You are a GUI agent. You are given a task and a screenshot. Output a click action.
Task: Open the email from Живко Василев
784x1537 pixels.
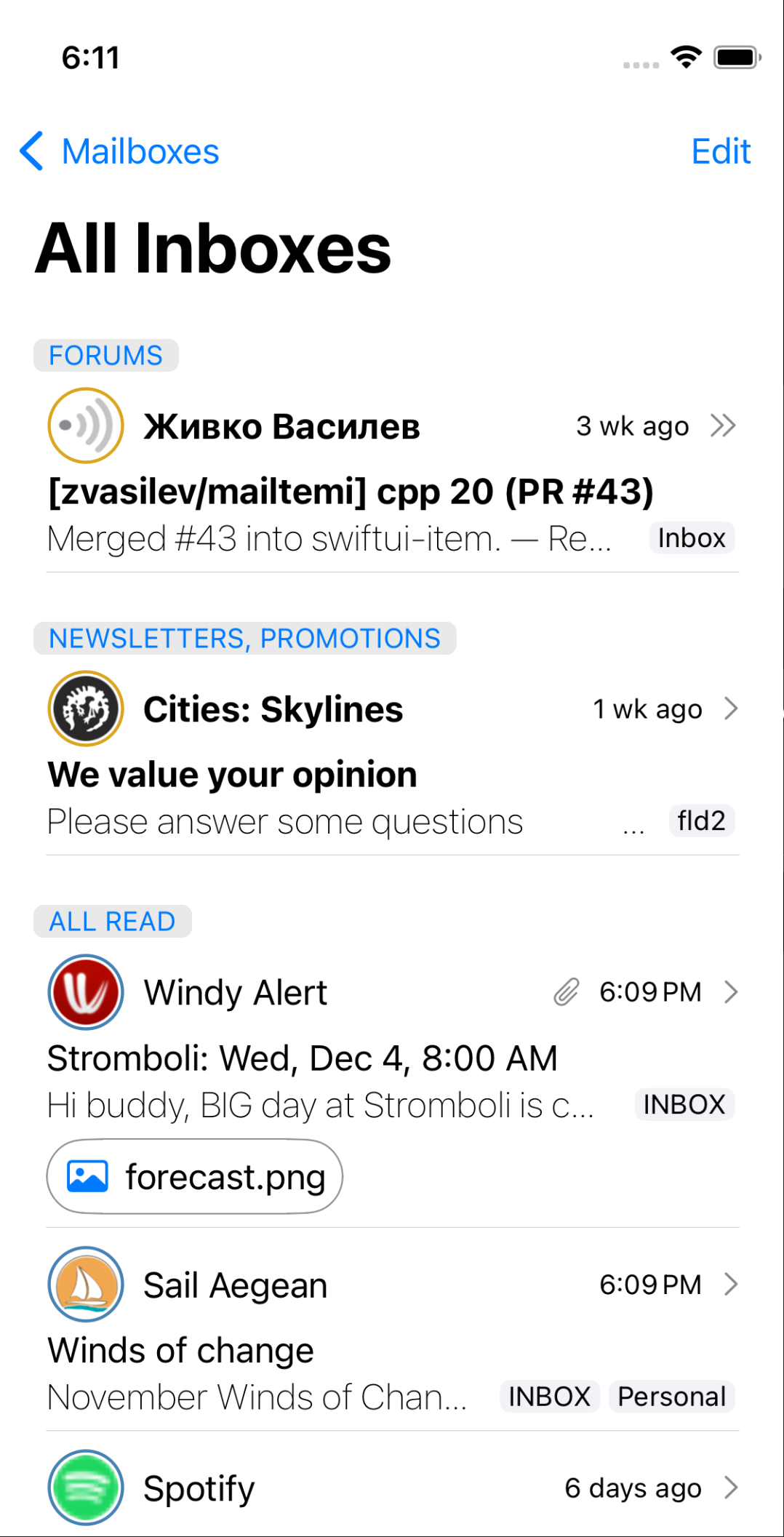coord(349,491)
